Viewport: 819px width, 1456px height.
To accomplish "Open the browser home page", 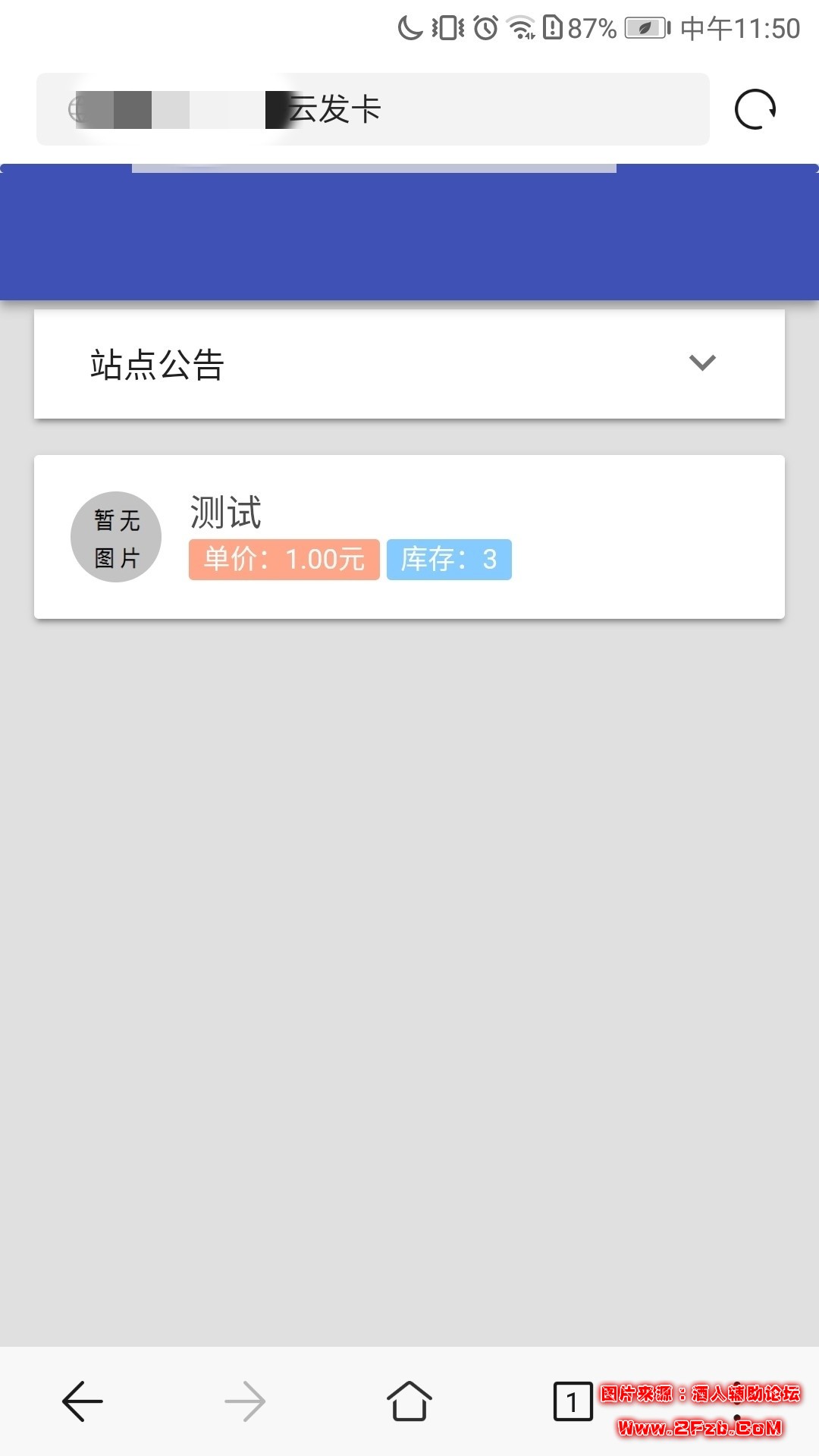I will pyautogui.click(x=409, y=1401).
